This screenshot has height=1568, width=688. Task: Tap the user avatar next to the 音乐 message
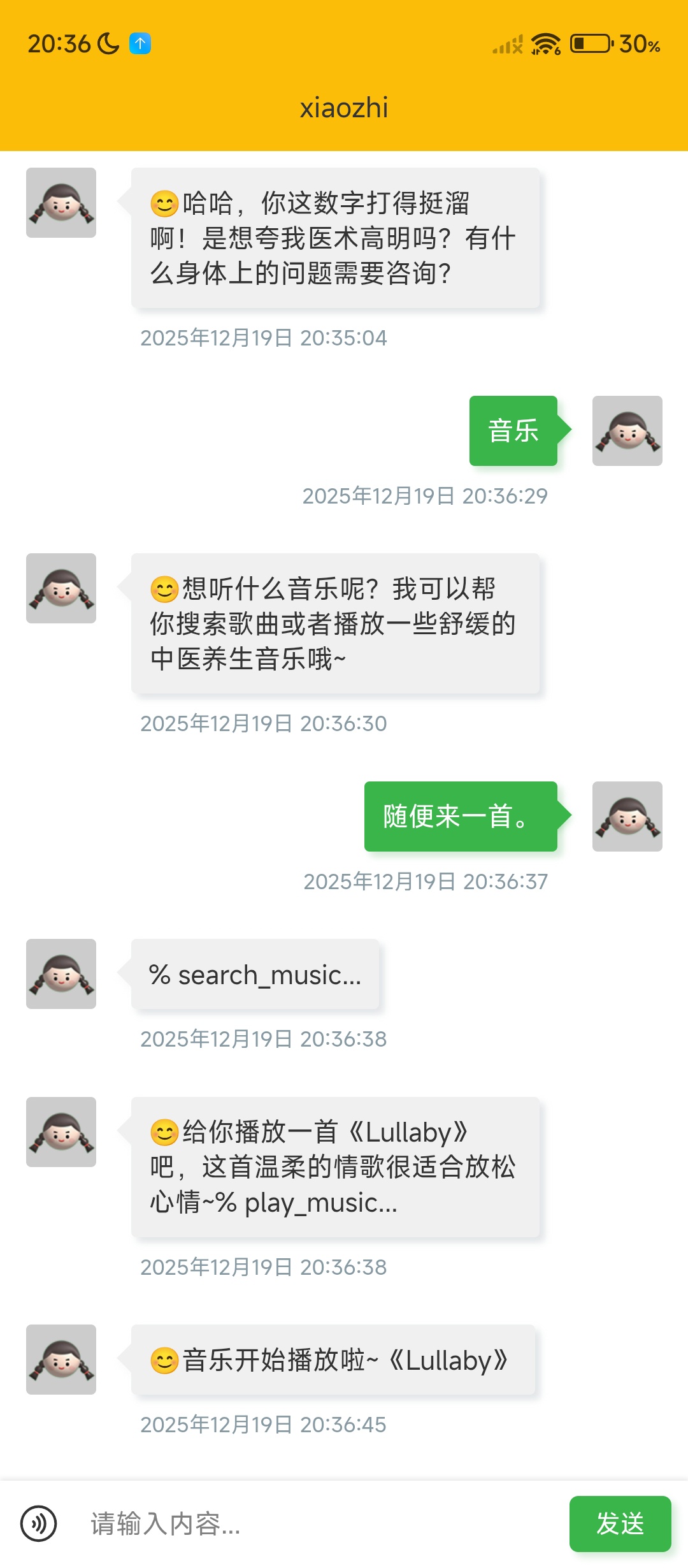627,430
